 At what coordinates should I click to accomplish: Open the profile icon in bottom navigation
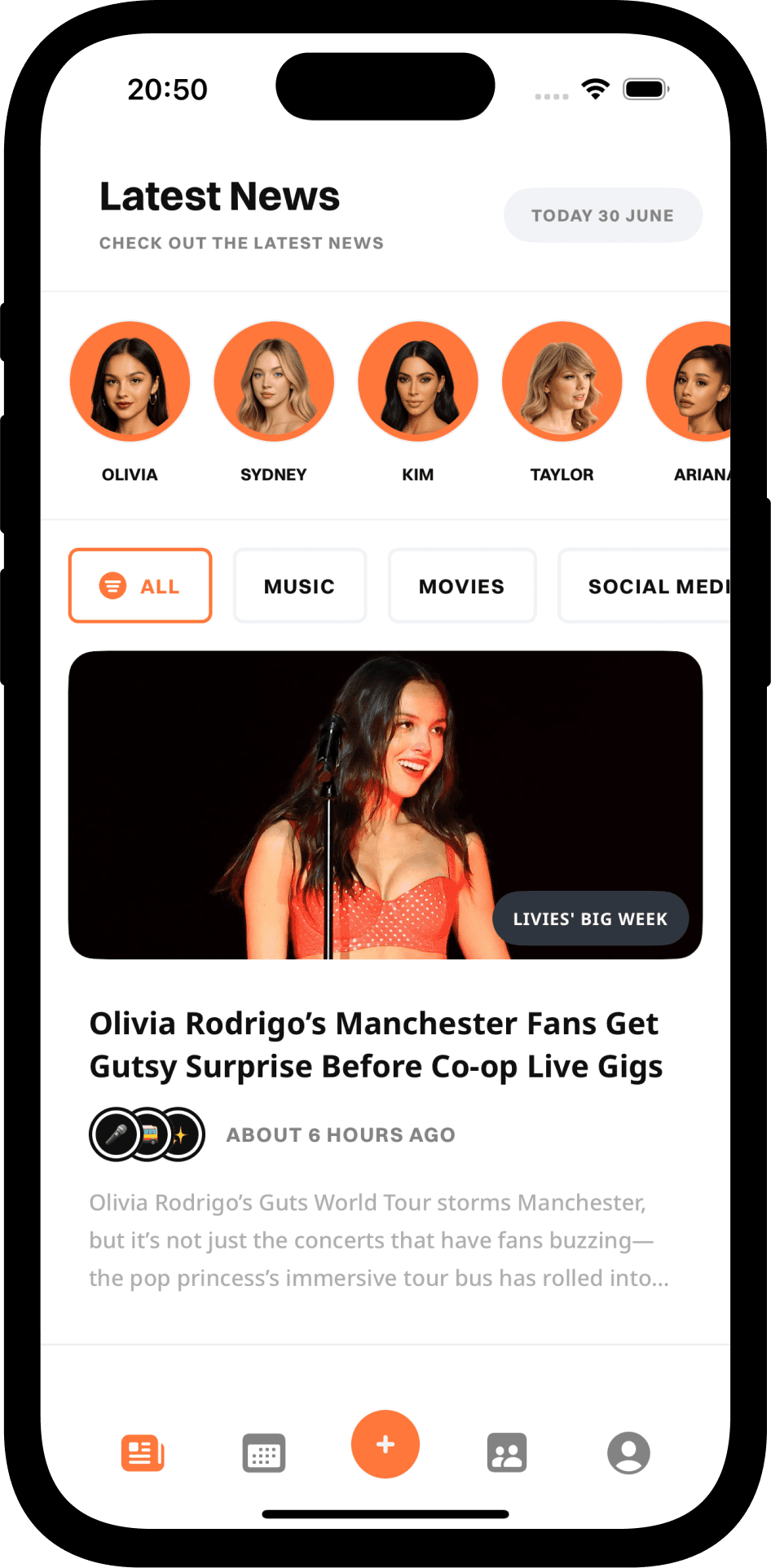[628, 1454]
